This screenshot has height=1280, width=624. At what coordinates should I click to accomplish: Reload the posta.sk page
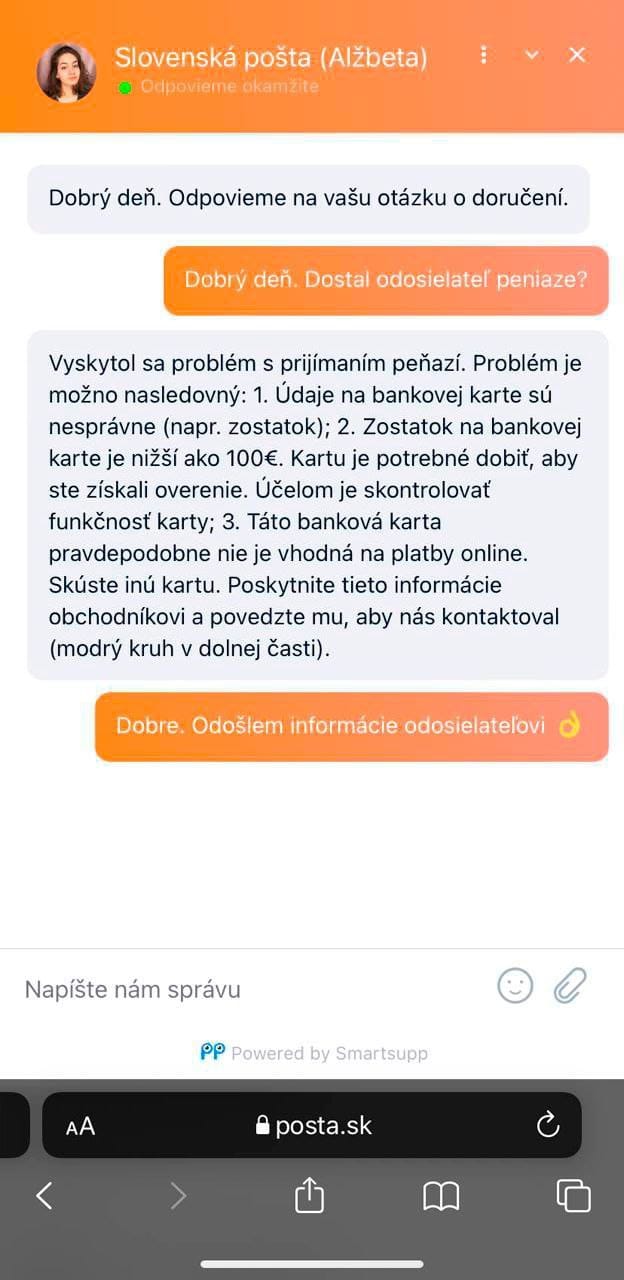point(548,1126)
